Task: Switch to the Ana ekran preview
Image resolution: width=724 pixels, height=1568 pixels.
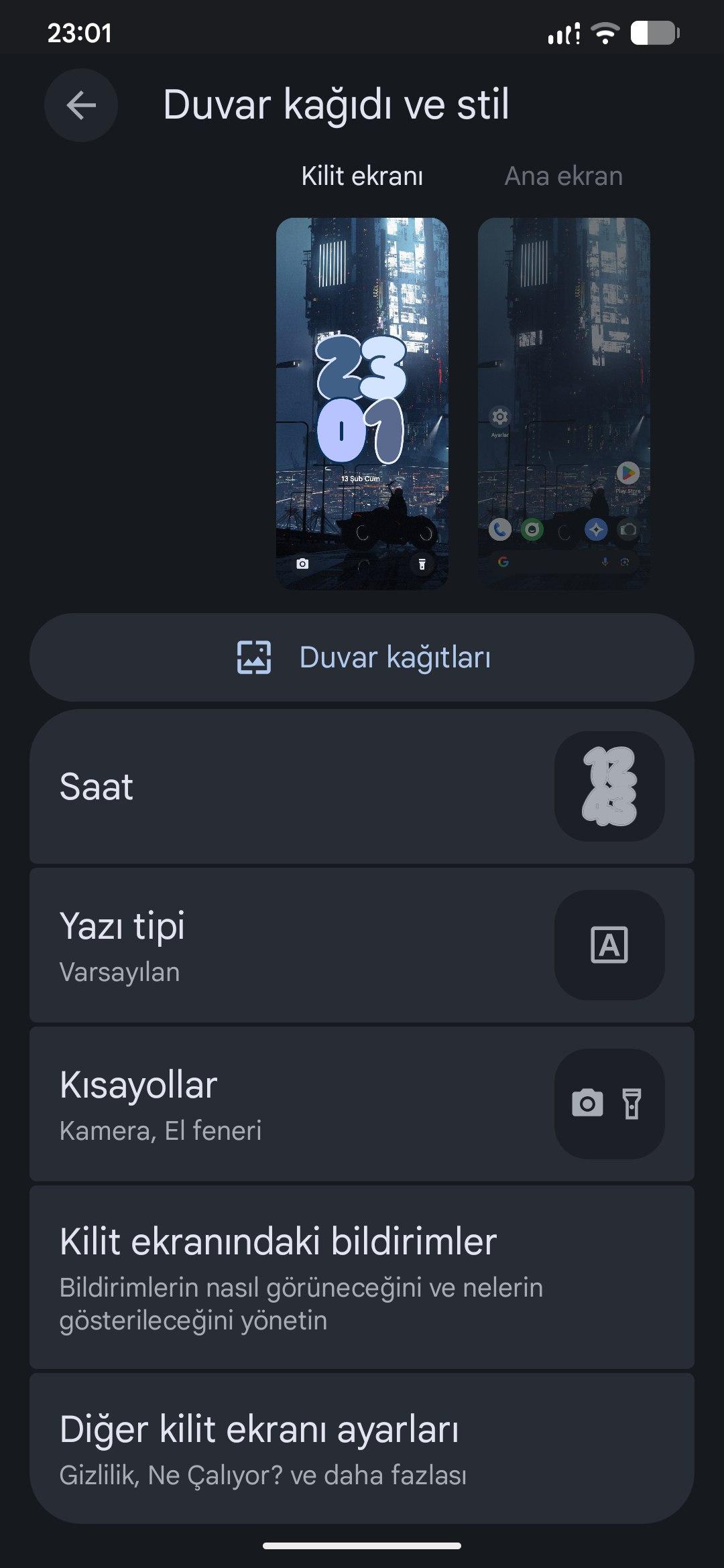Action: tap(564, 403)
